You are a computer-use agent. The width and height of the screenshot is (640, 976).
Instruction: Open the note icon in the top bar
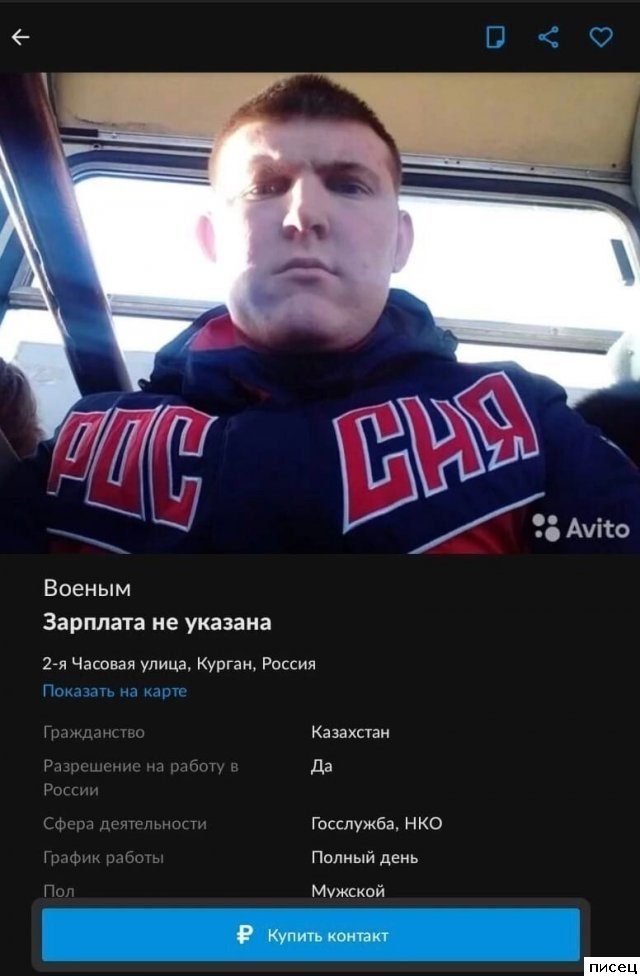(496, 38)
